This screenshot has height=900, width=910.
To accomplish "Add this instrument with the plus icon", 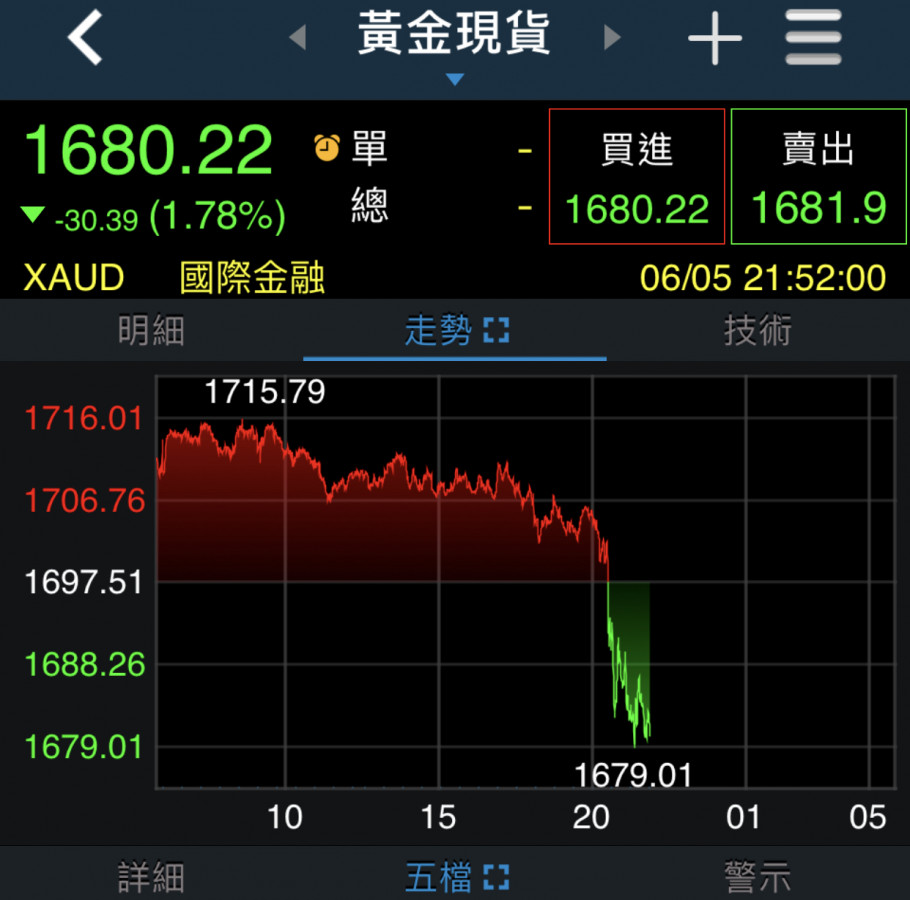I will 715,40.
